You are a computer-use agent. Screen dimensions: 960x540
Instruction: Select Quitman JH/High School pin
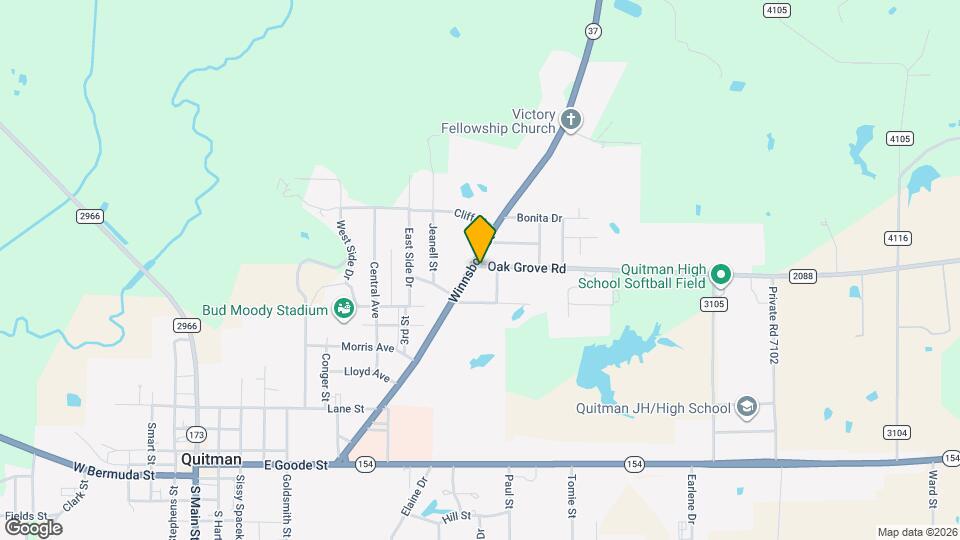746,407
